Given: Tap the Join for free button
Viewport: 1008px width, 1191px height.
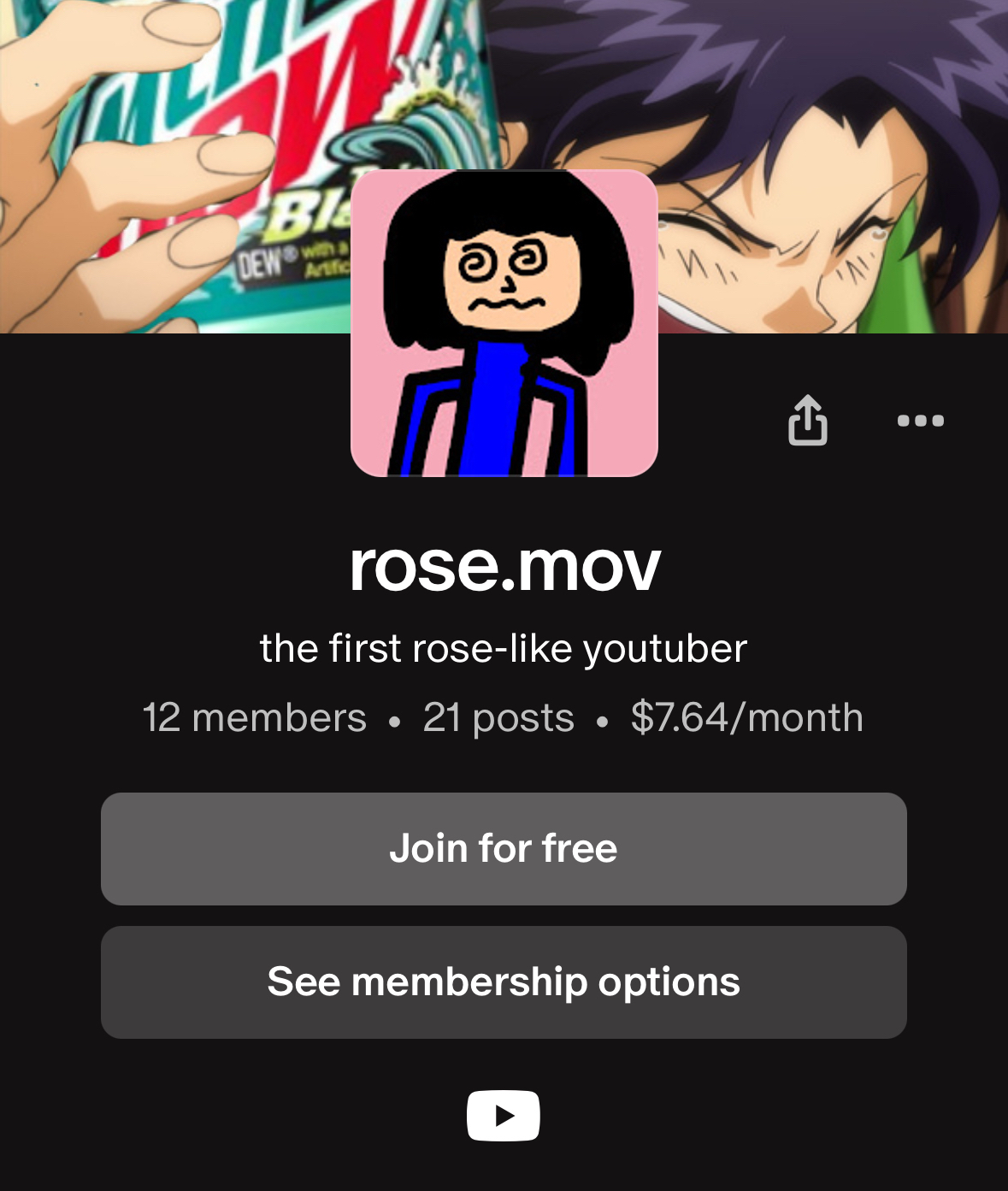Looking at the screenshot, I should (504, 848).
